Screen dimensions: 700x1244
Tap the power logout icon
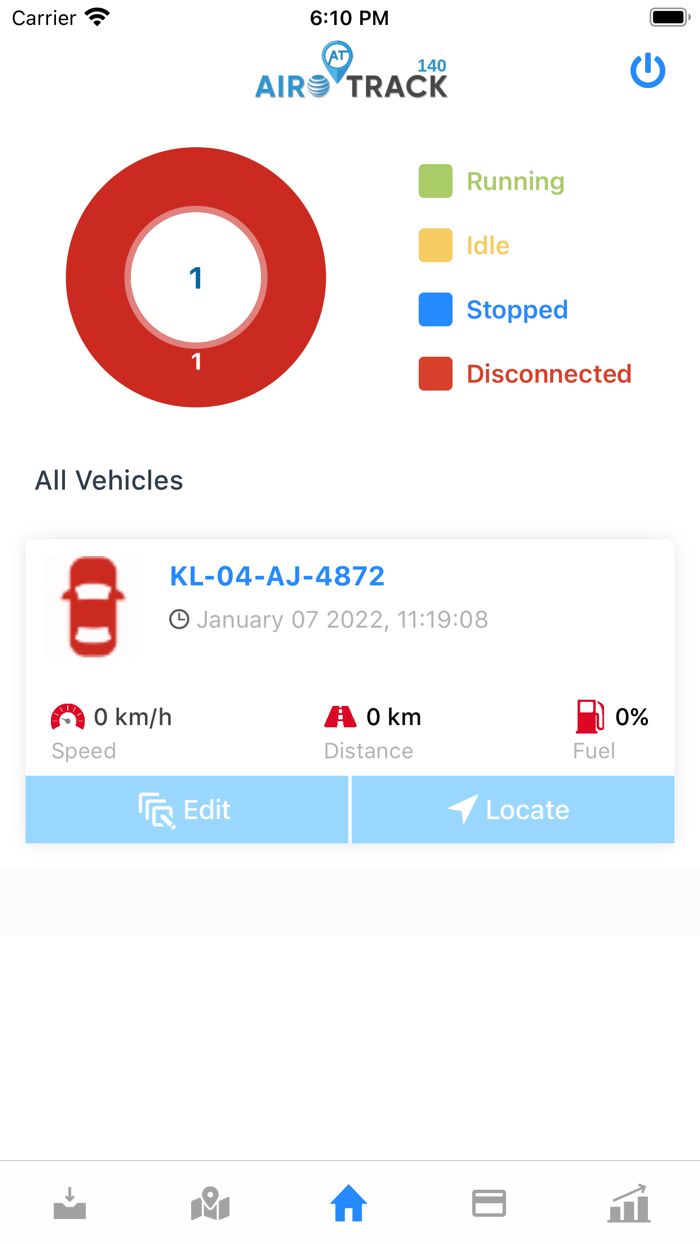coord(647,71)
